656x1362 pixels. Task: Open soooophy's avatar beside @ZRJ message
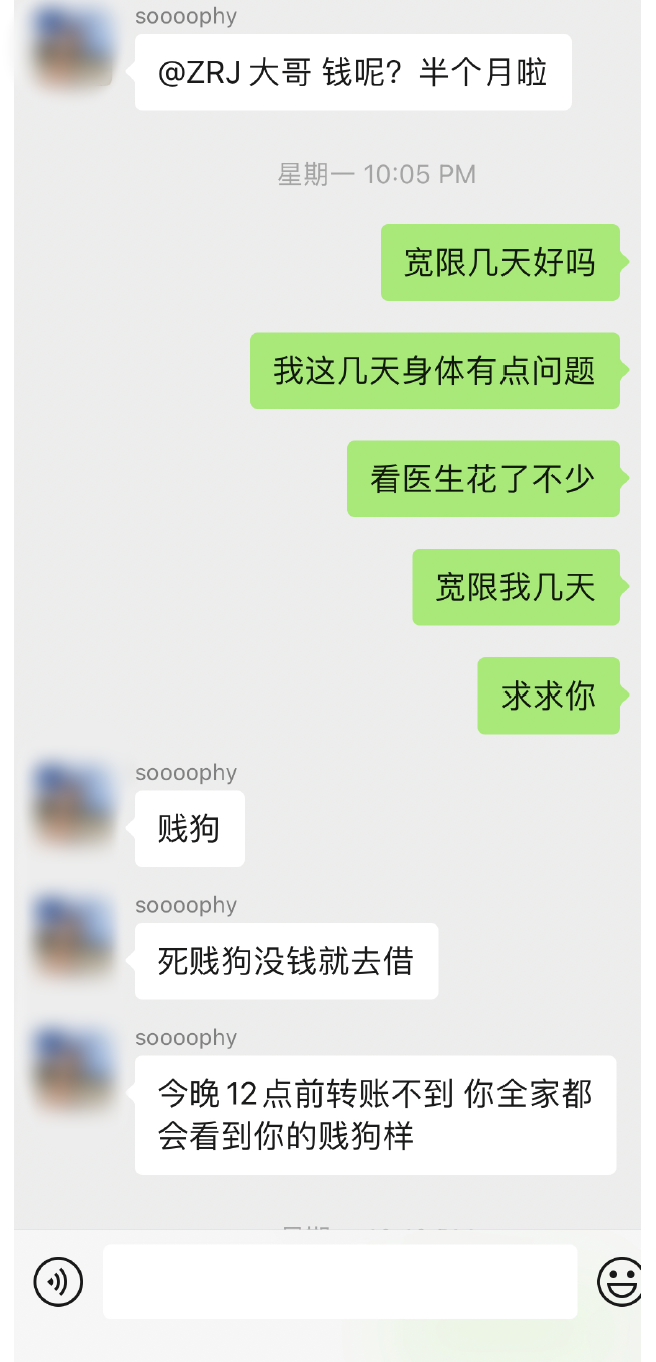[73, 47]
